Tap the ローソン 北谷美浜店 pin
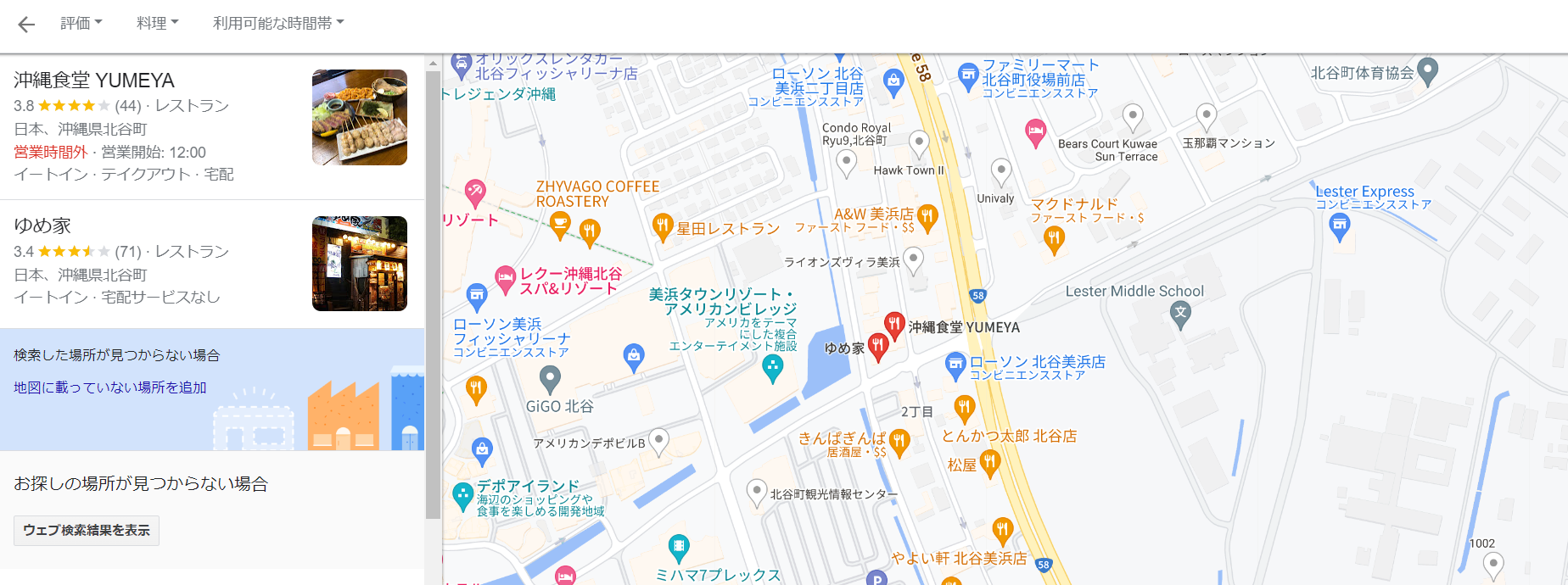1568x585 pixels. pyautogui.click(x=956, y=365)
